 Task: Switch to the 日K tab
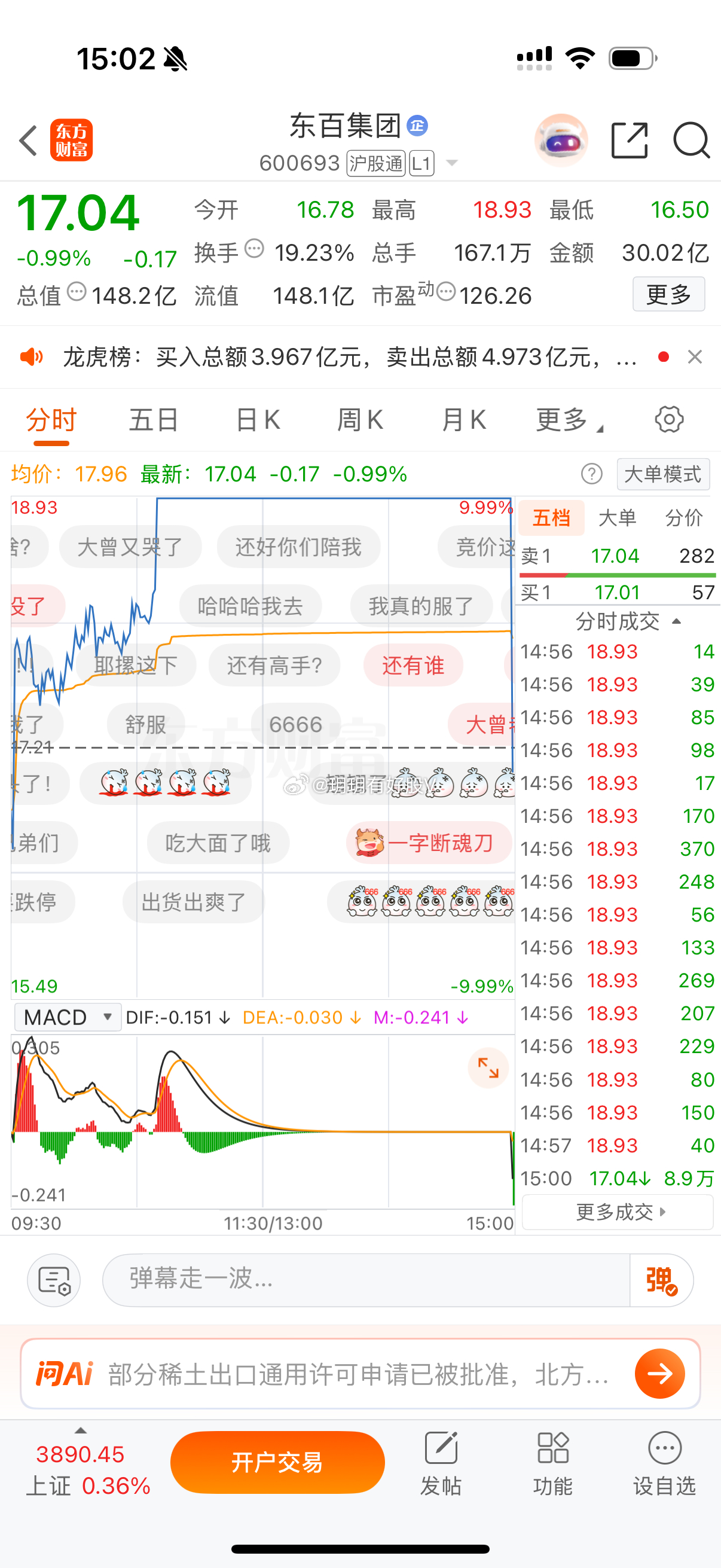coord(257,419)
